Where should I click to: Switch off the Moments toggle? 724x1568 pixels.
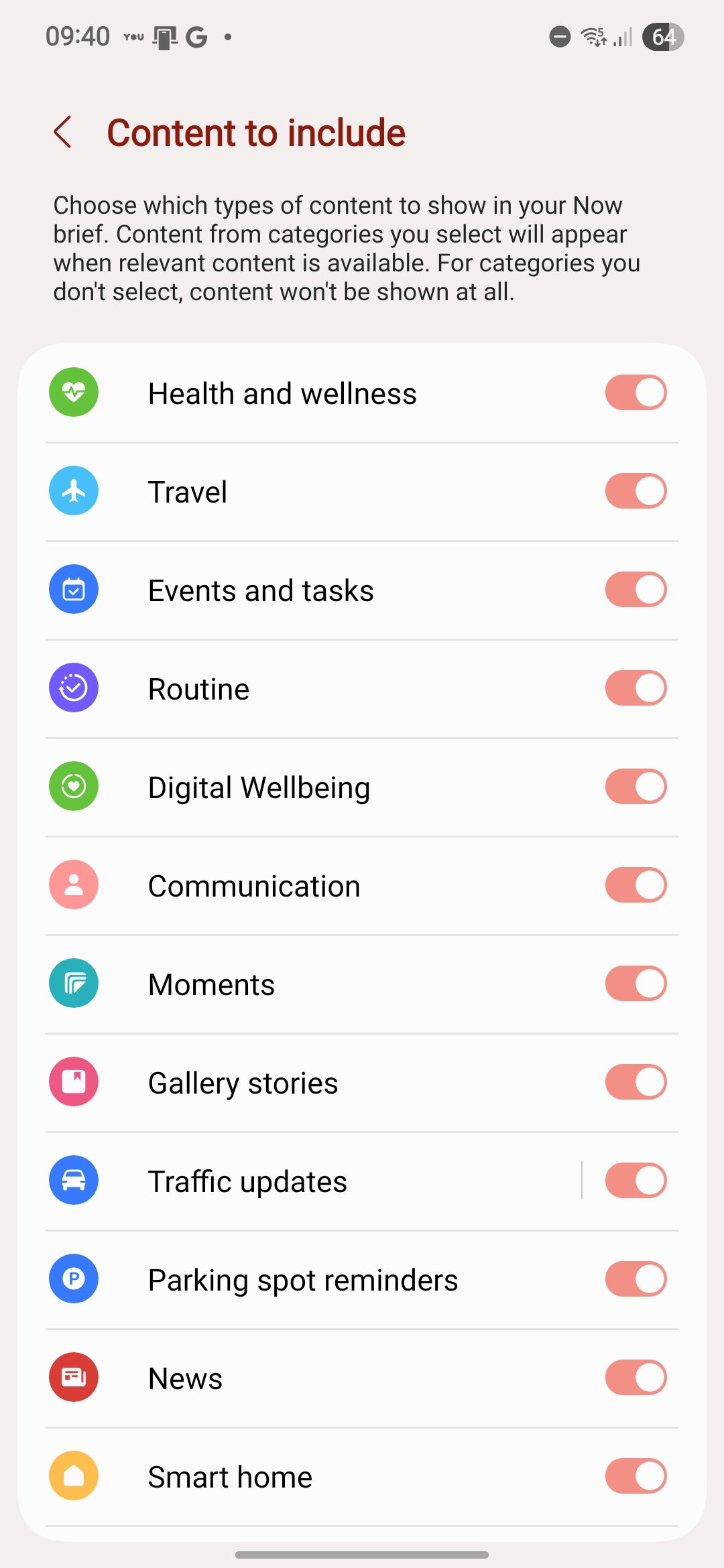(x=636, y=984)
